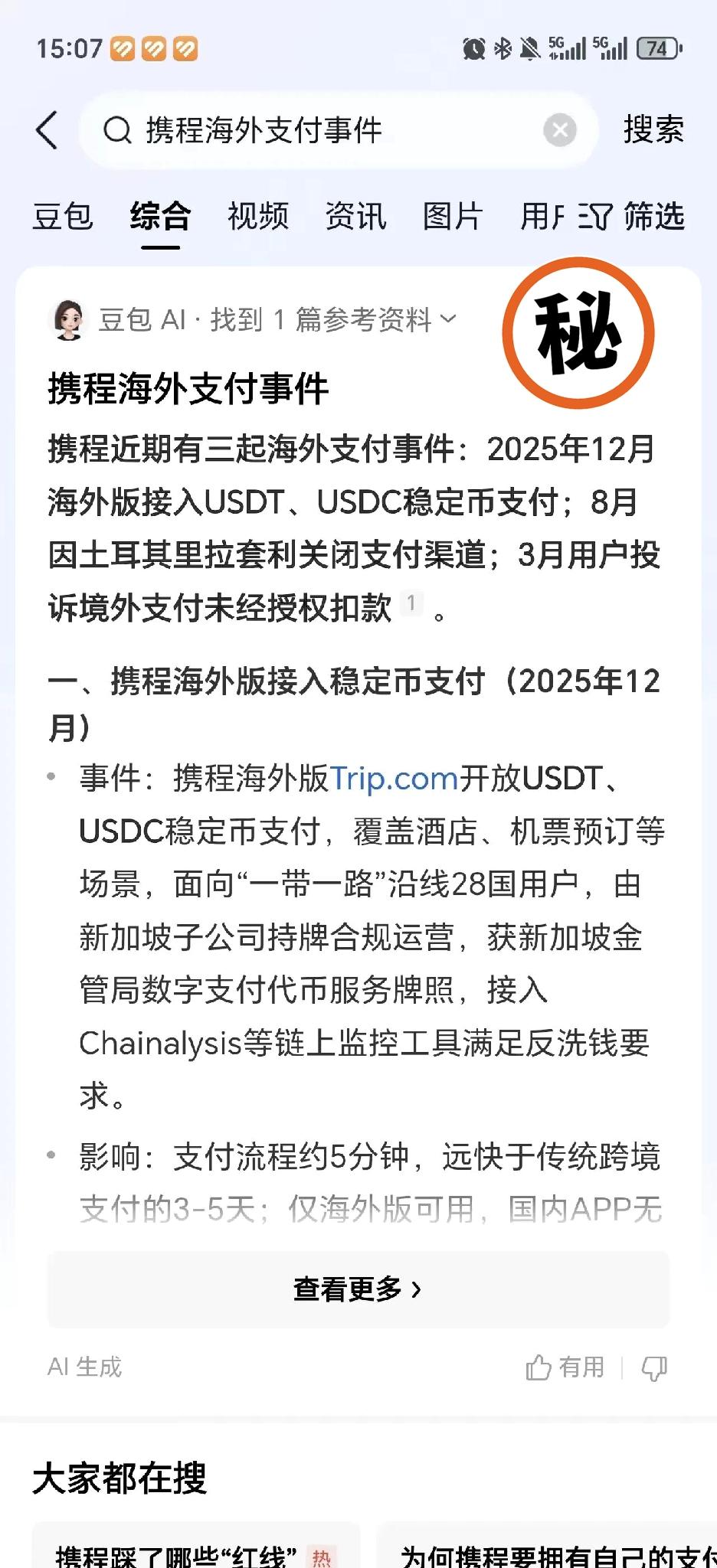Open citation marker 1 in the summary

(411, 603)
